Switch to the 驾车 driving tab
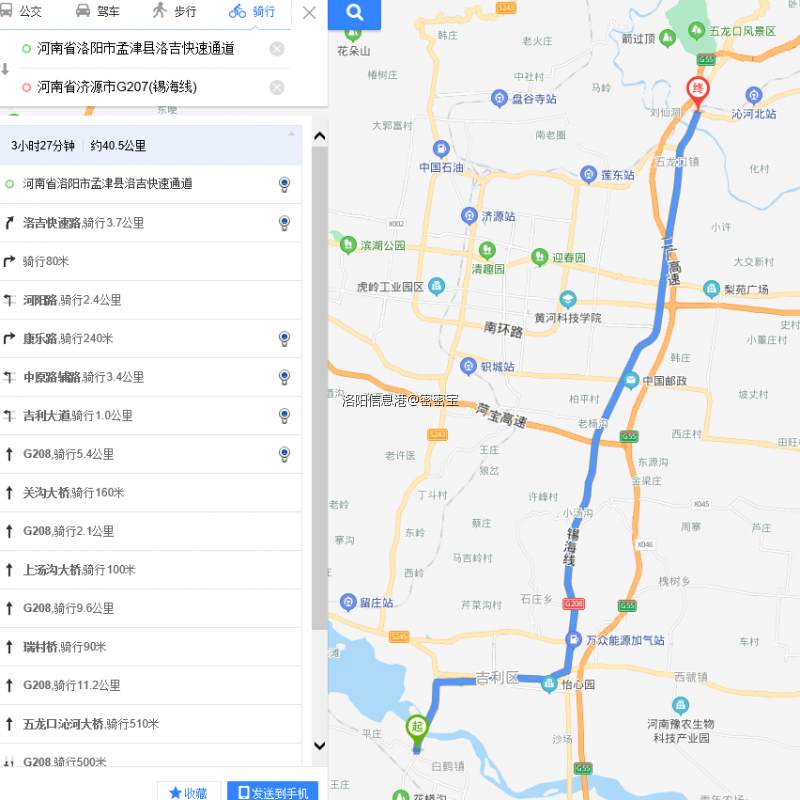This screenshot has height=800, width=800. coord(97,12)
